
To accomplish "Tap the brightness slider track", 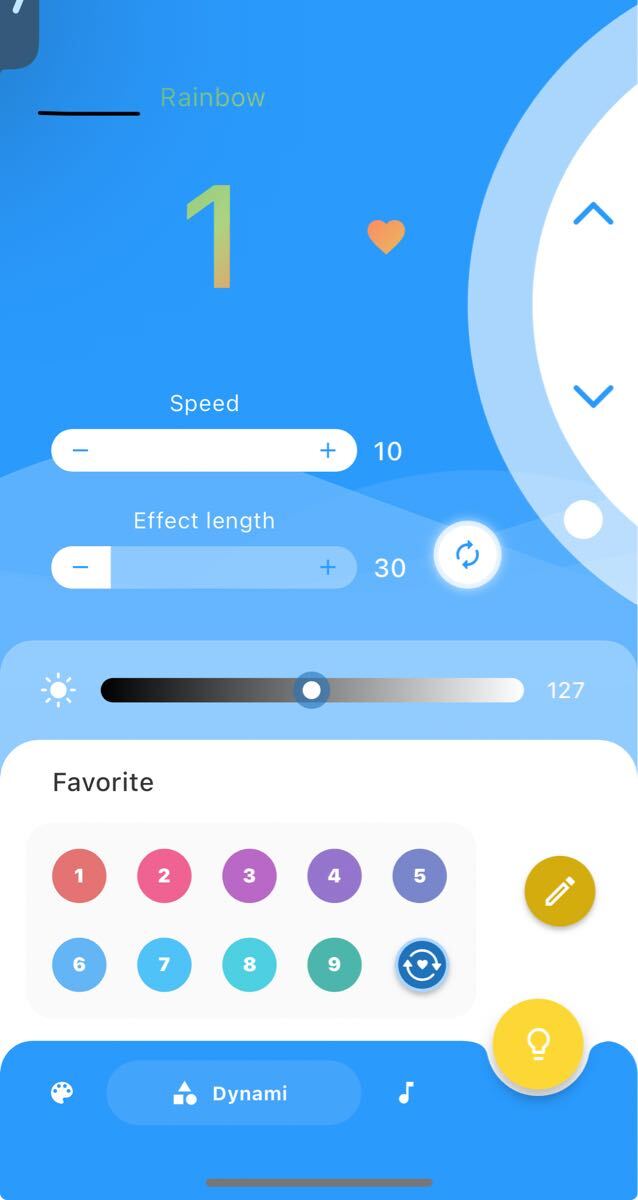I will pyautogui.click(x=420, y=690).
